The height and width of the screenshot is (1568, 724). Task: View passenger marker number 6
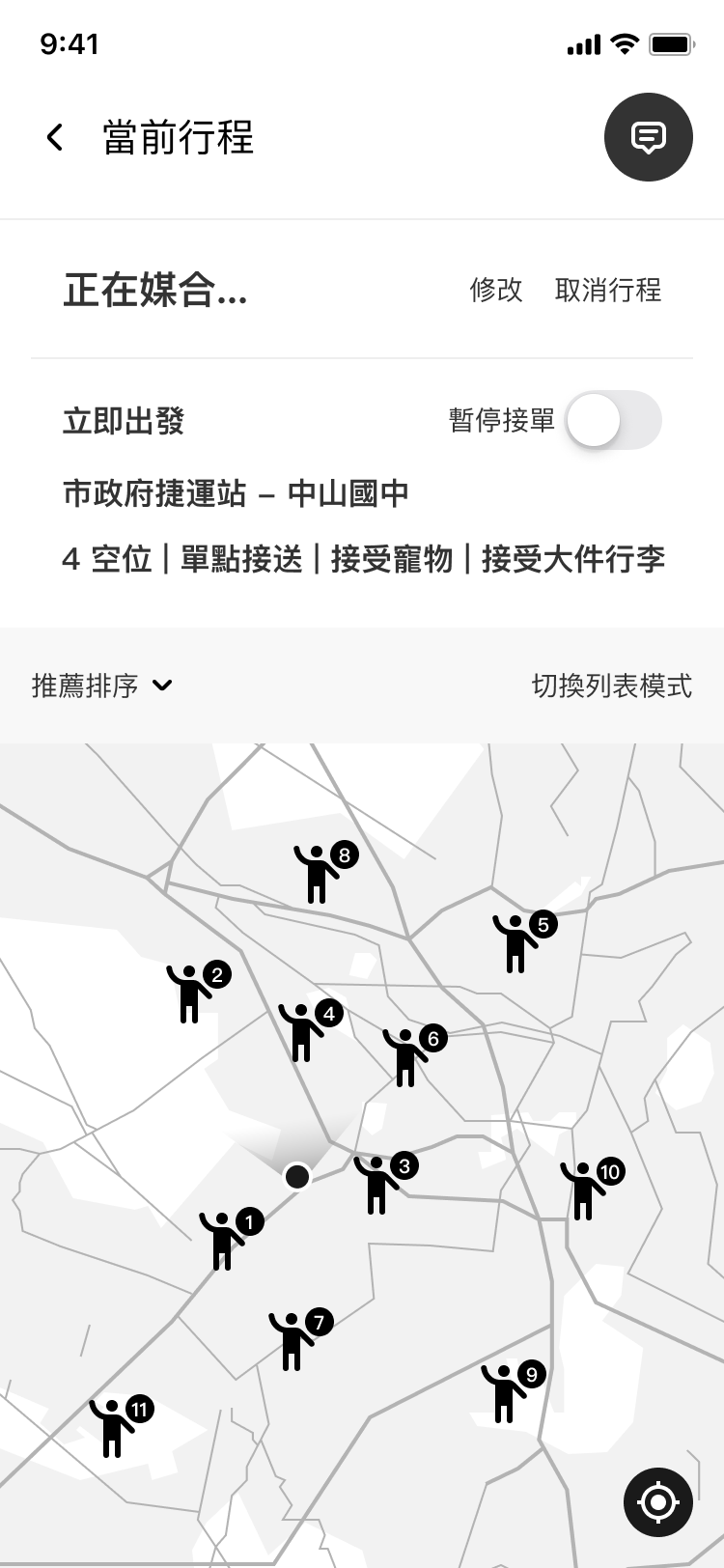click(x=409, y=1055)
